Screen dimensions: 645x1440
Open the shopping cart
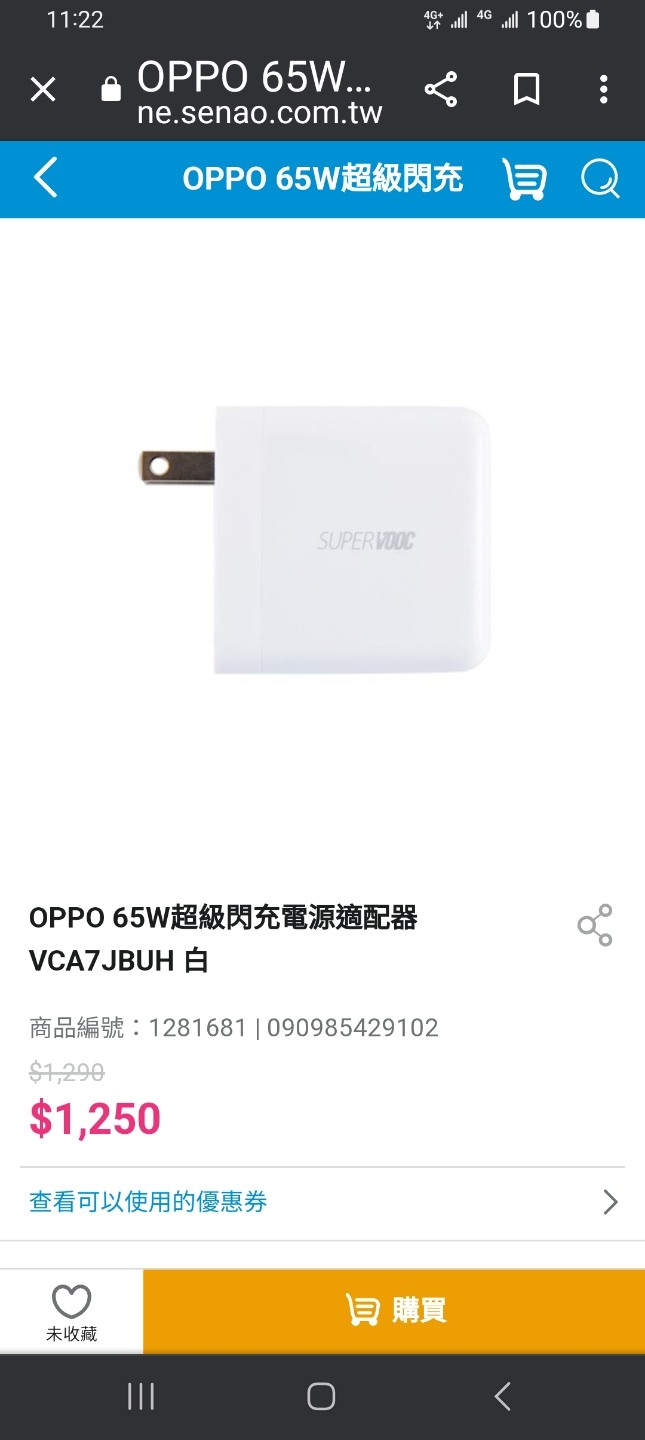(524, 180)
